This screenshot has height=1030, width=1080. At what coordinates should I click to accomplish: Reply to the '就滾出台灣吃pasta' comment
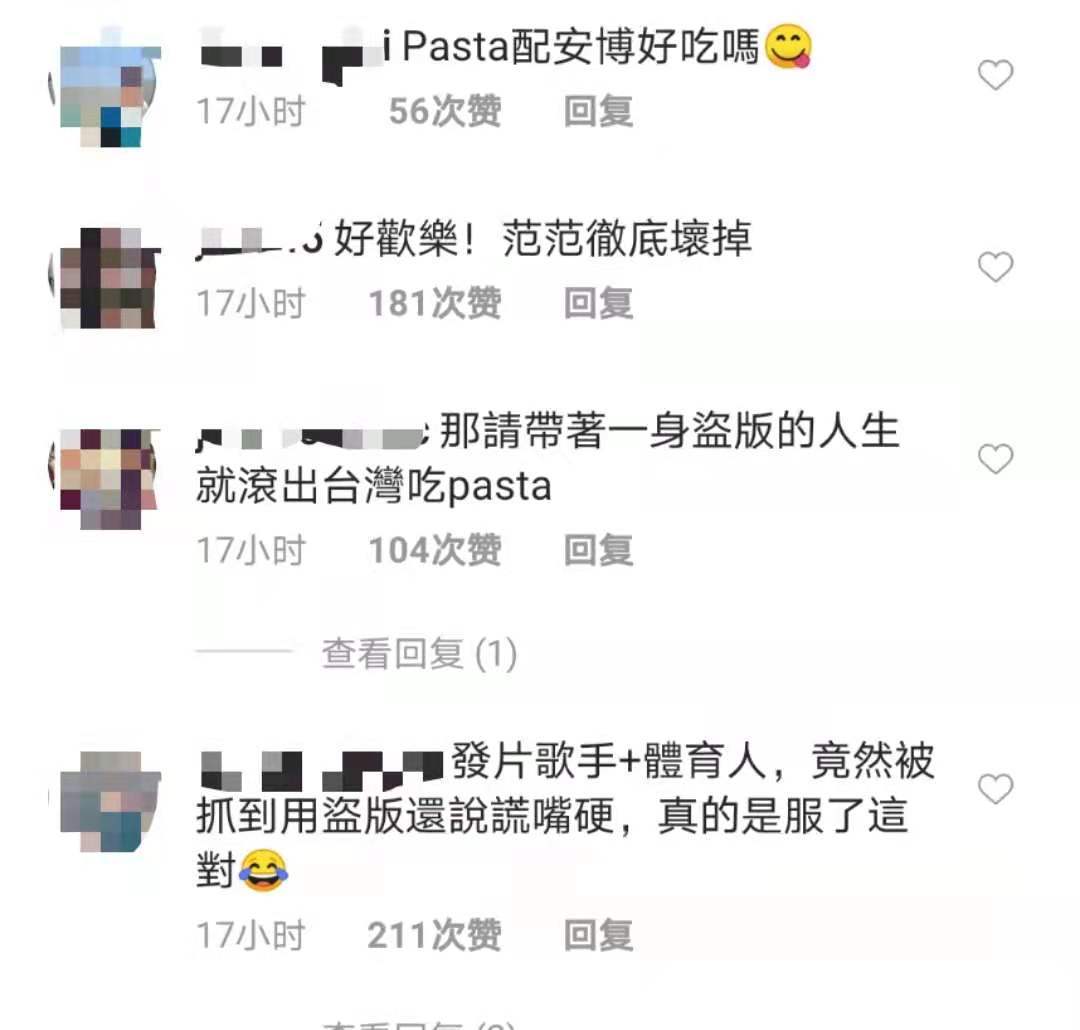tap(598, 550)
